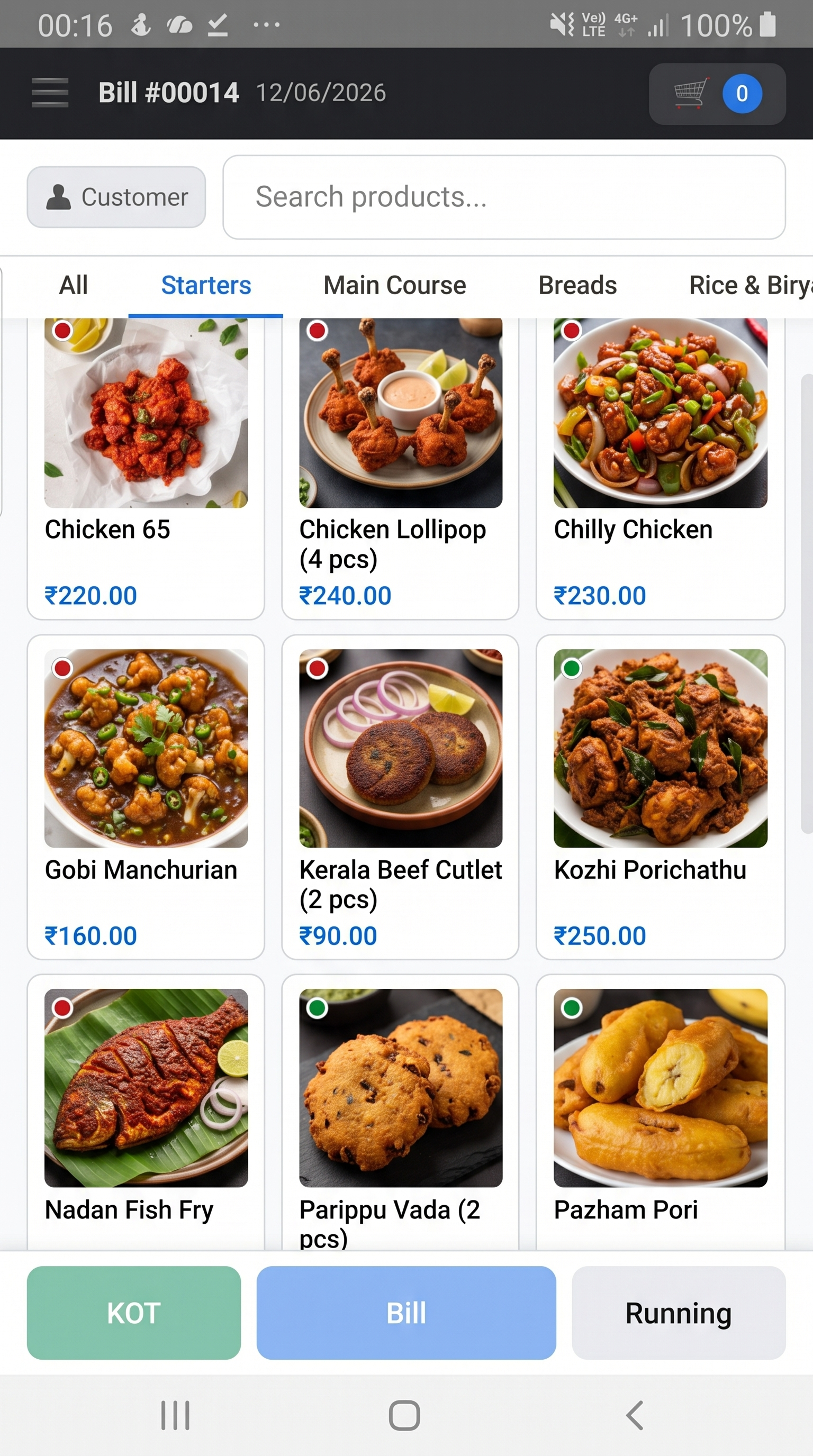Image resolution: width=813 pixels, height=1456 pixels.
Task: Open the hamburger drawer menu
Action: (50, 93)
